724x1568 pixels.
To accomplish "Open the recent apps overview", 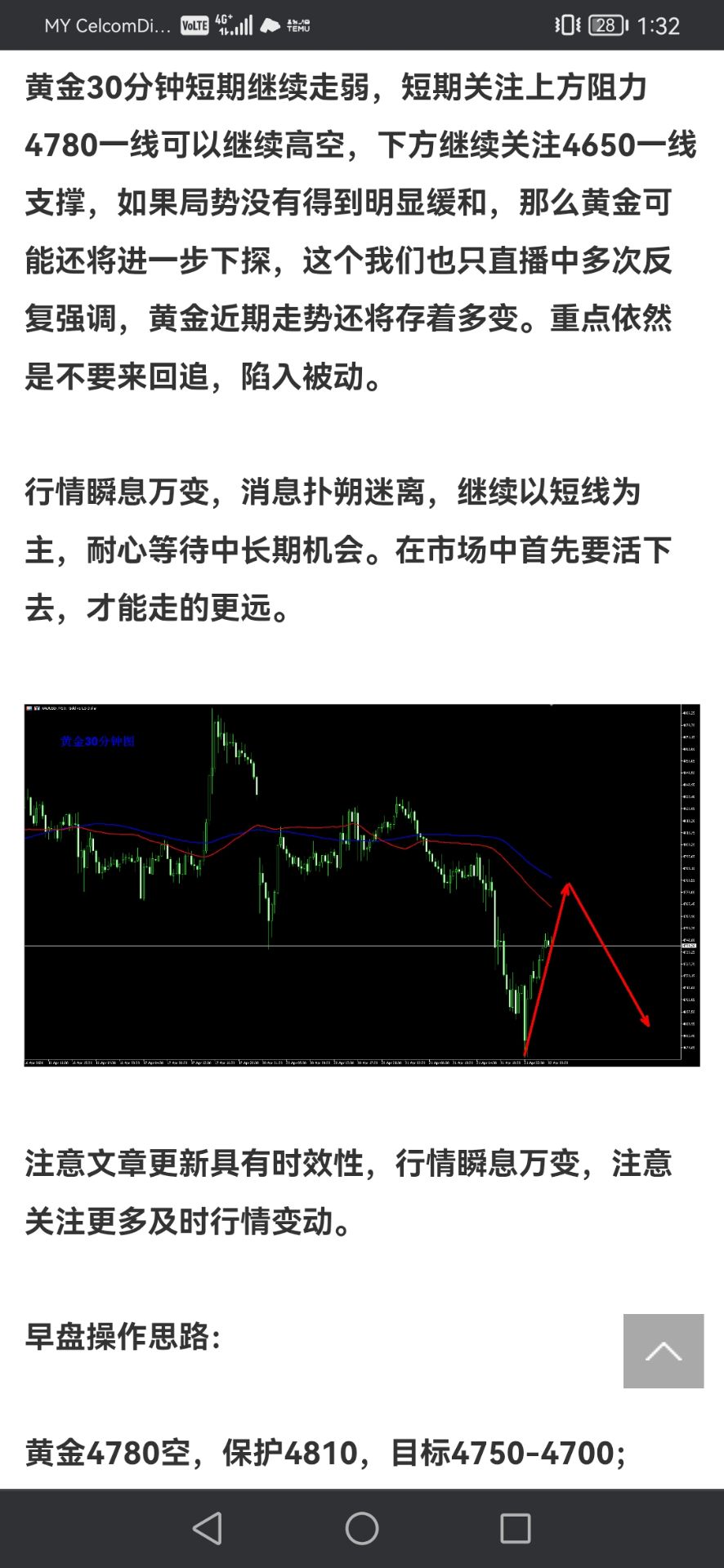I will (x=515, y=1528).
